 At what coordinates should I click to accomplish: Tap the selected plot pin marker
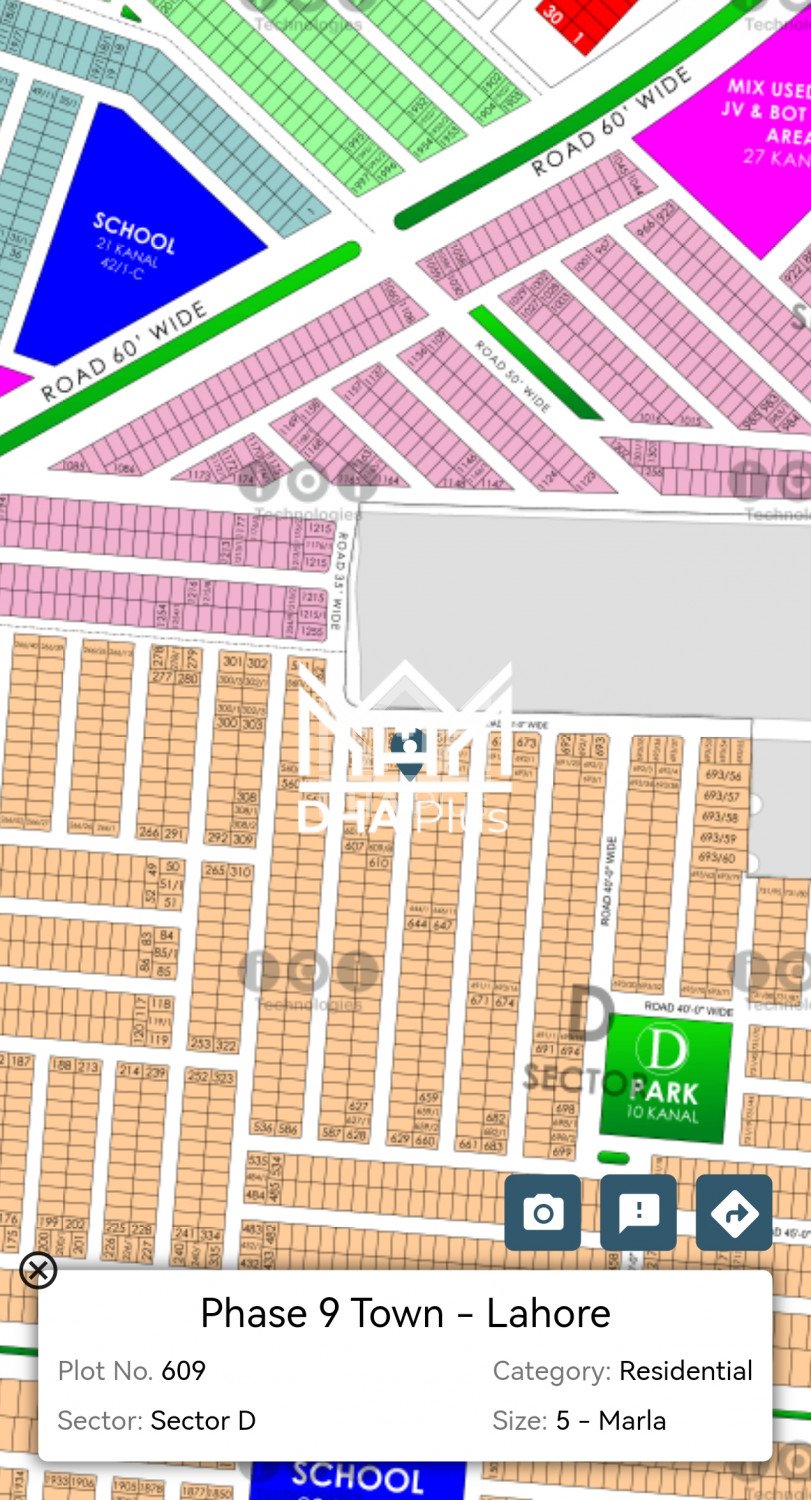click(407, 752)
